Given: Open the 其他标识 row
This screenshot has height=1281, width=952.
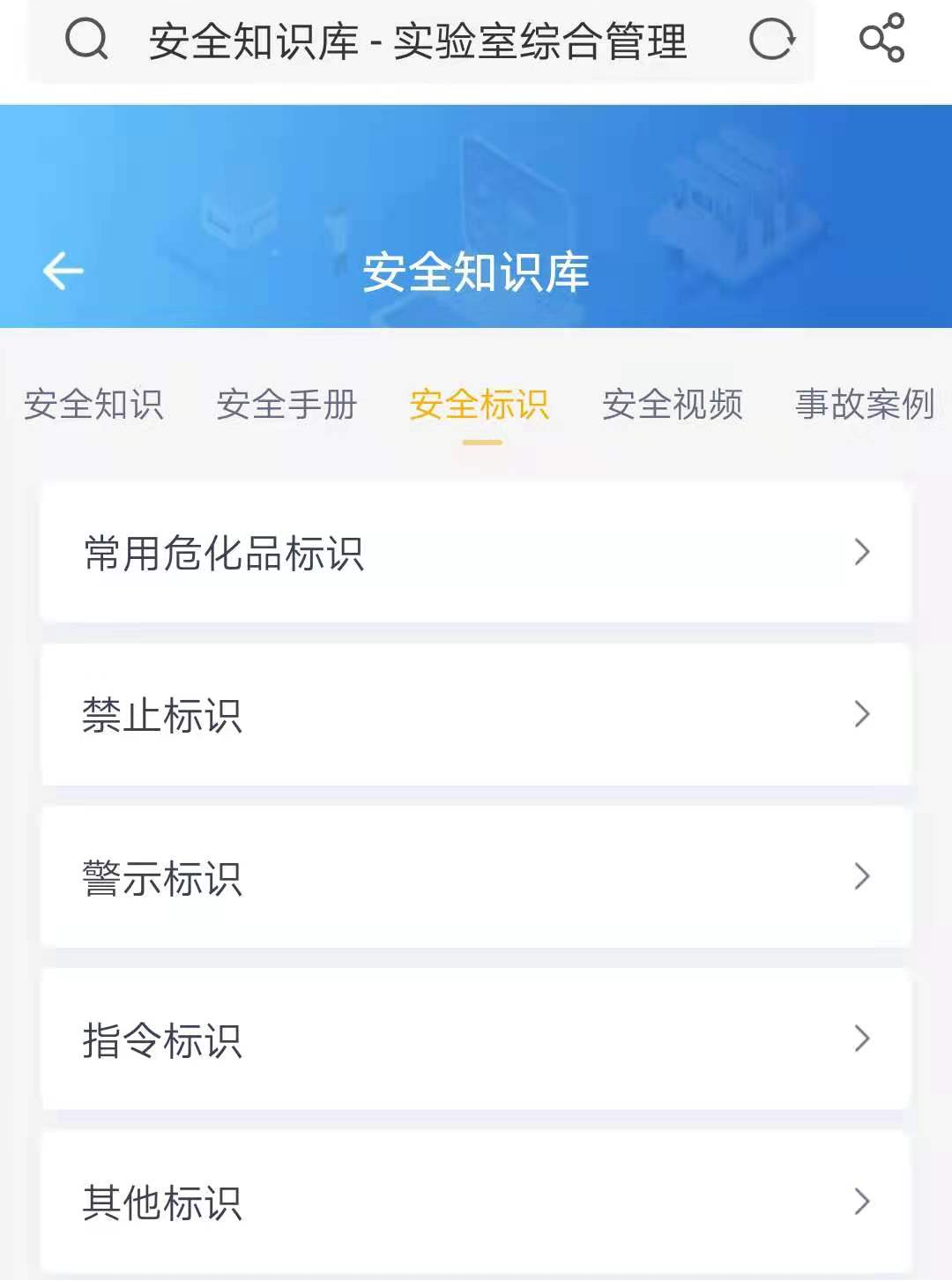Looking at the screenshot, I should click(x=476, y=1202).
